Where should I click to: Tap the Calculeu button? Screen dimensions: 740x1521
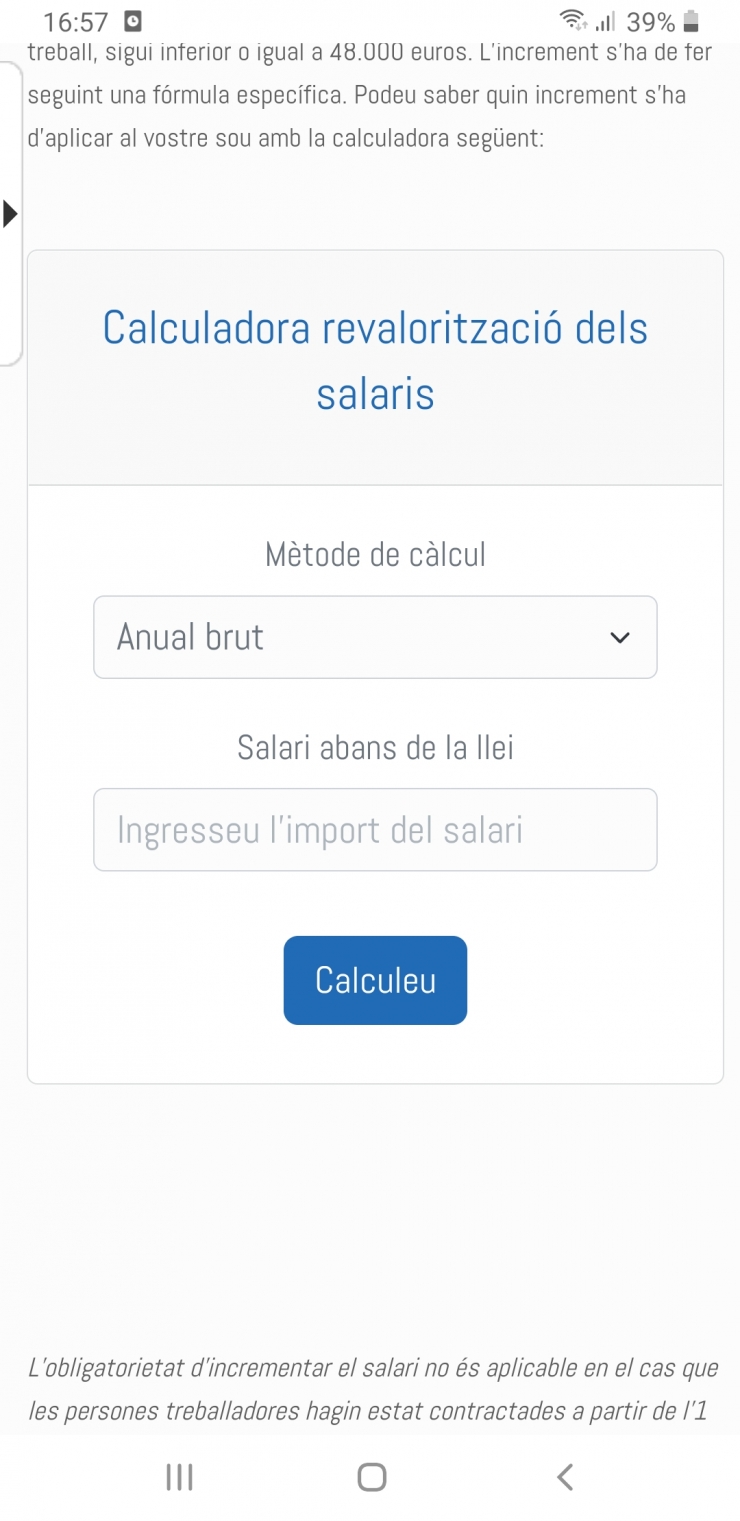[375, 980]
